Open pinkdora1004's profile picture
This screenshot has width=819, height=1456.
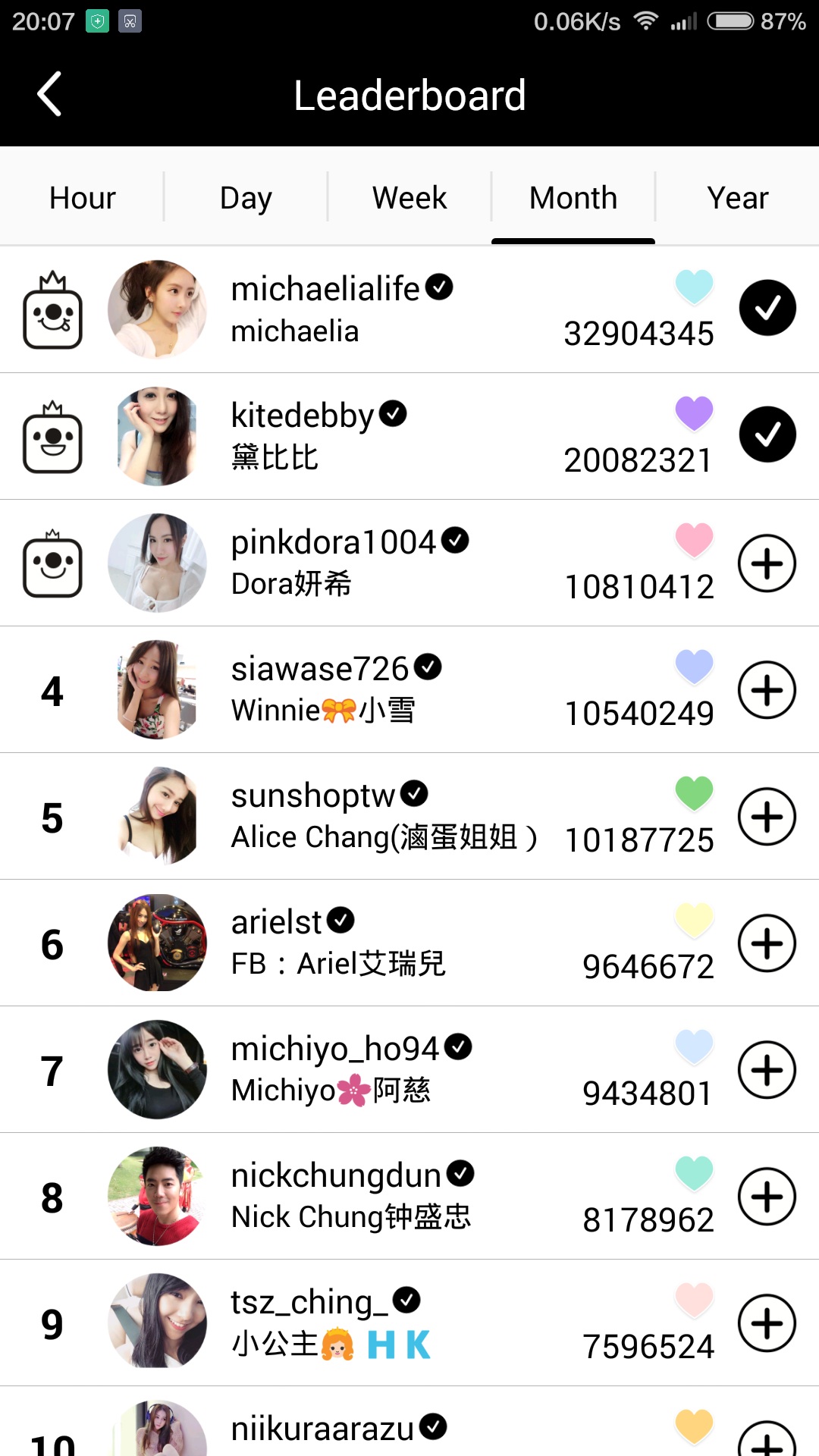157,563
